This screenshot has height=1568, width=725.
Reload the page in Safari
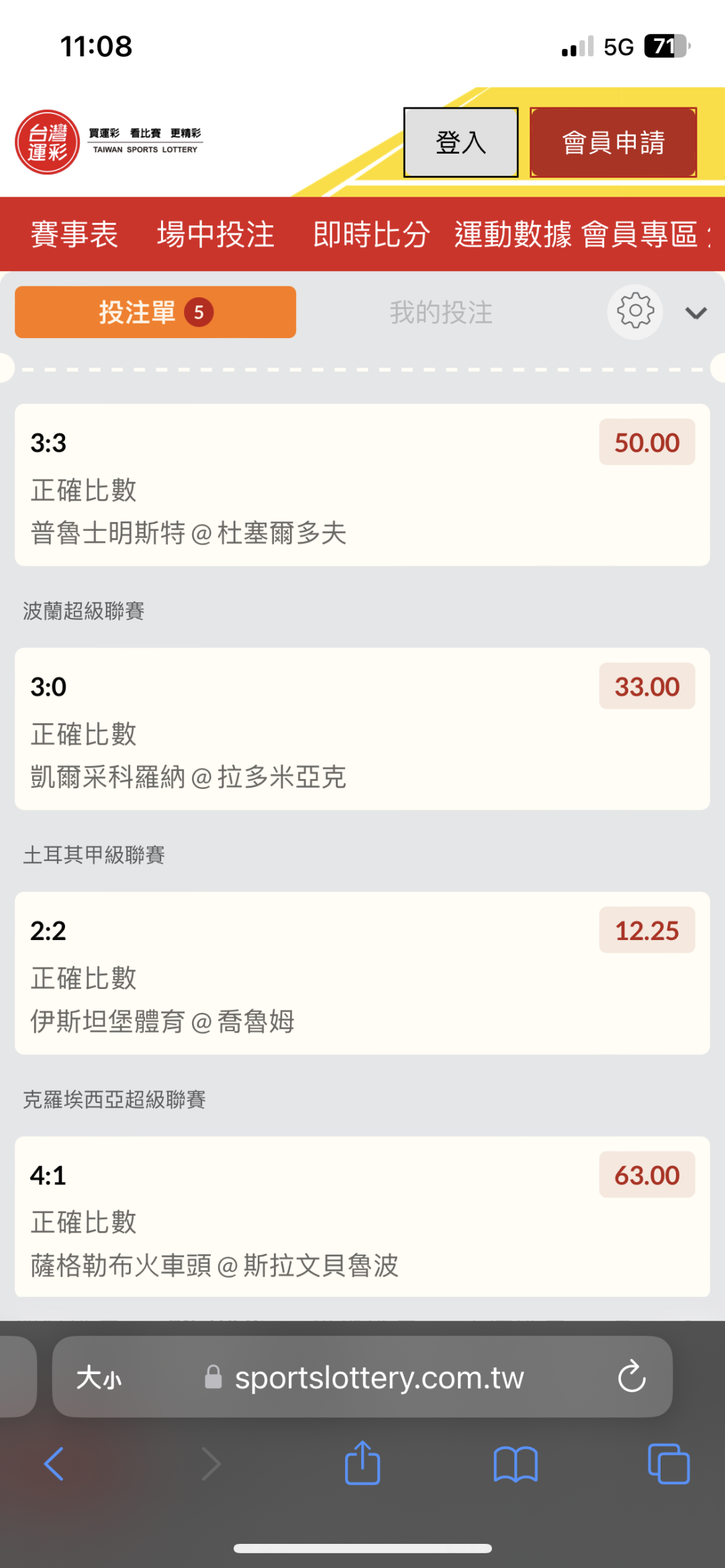631,1377
